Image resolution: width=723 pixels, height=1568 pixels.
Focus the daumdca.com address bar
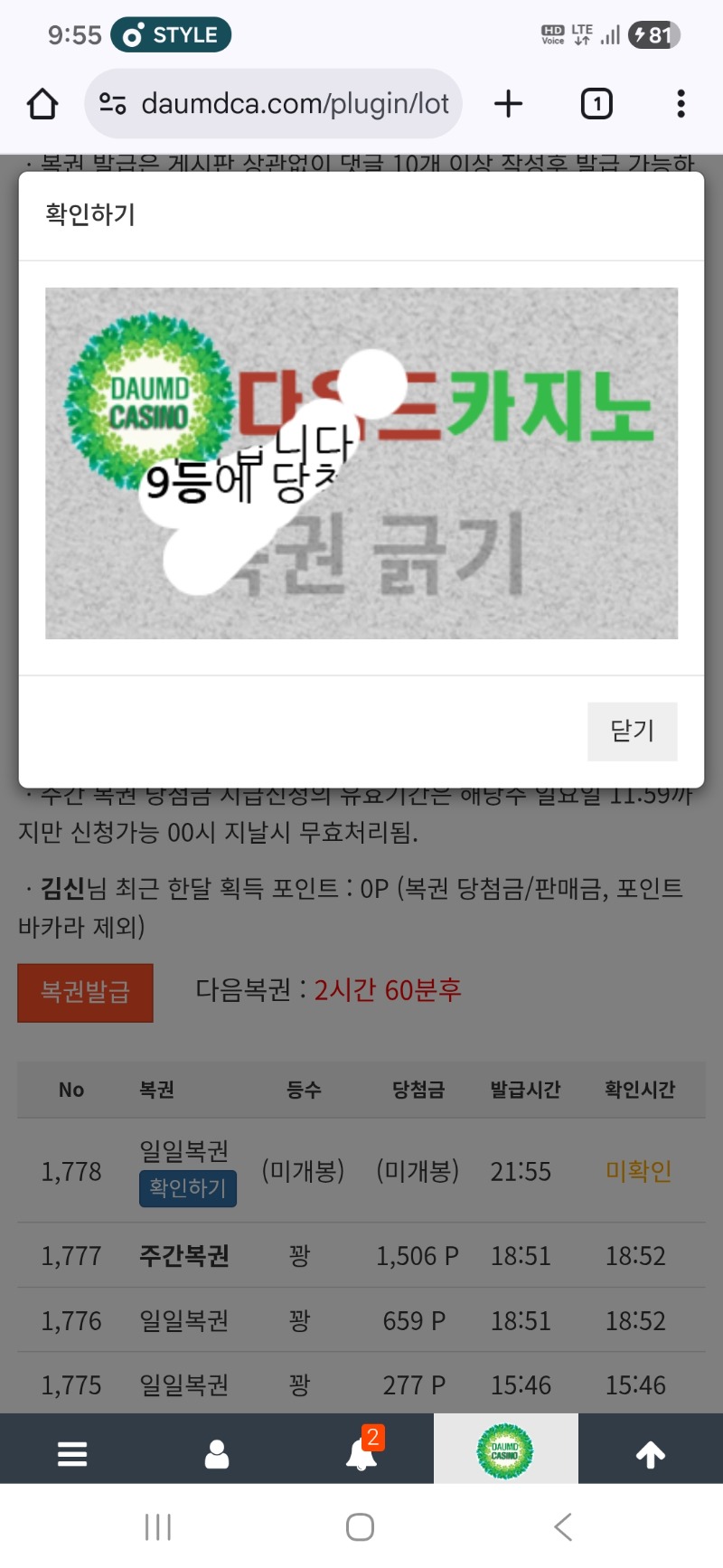pos(294,104)
